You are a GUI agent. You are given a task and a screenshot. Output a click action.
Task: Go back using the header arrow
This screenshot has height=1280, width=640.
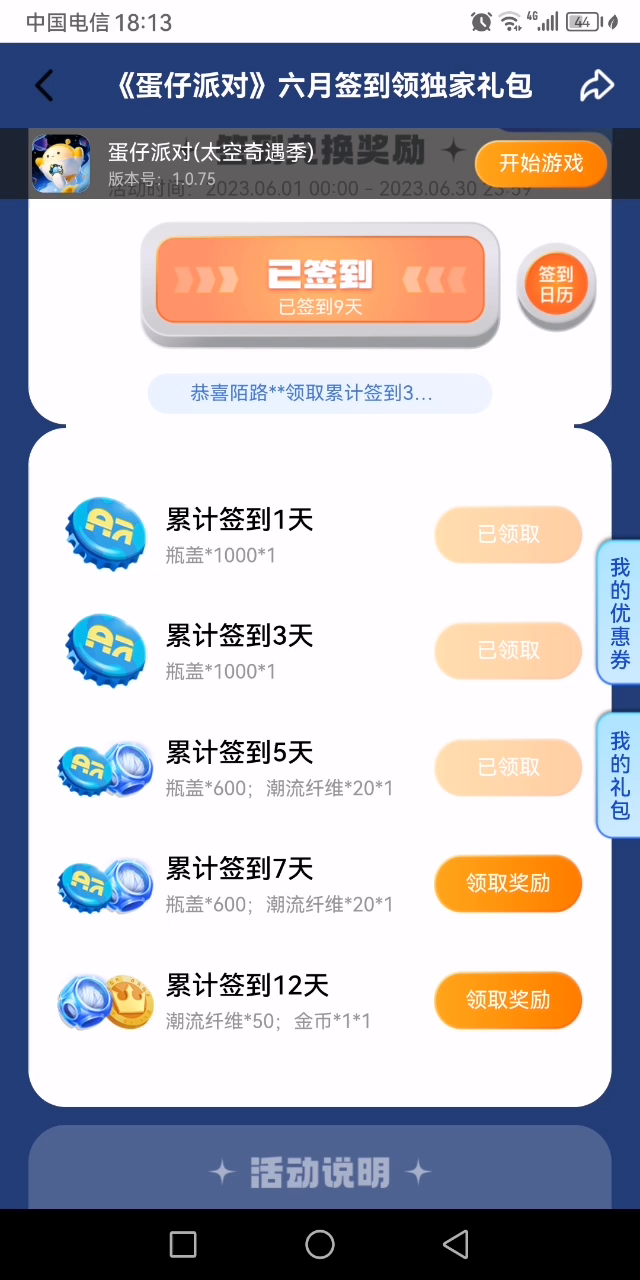click(x=44, y=86)
